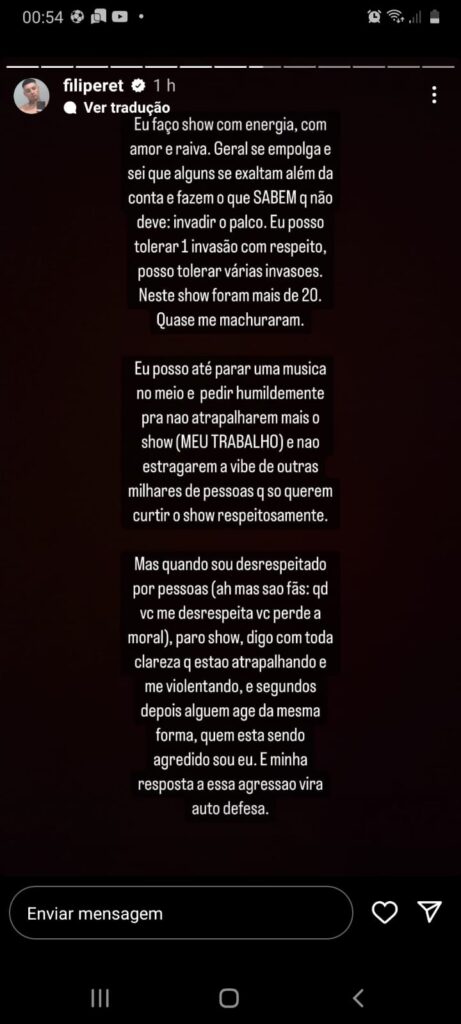Share the story with the paper plane icon

tap(430, 912)
